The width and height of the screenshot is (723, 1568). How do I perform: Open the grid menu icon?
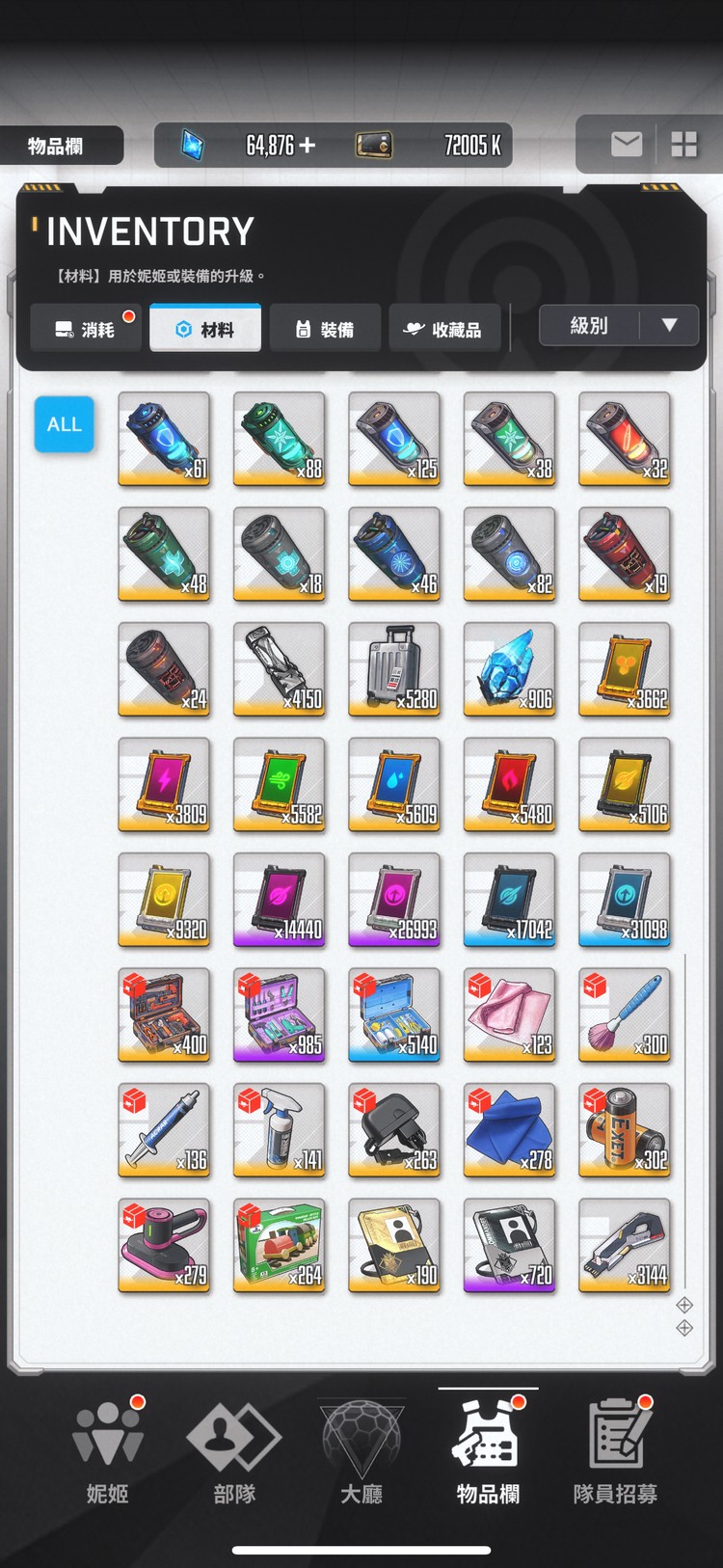[x=683, y=145]
